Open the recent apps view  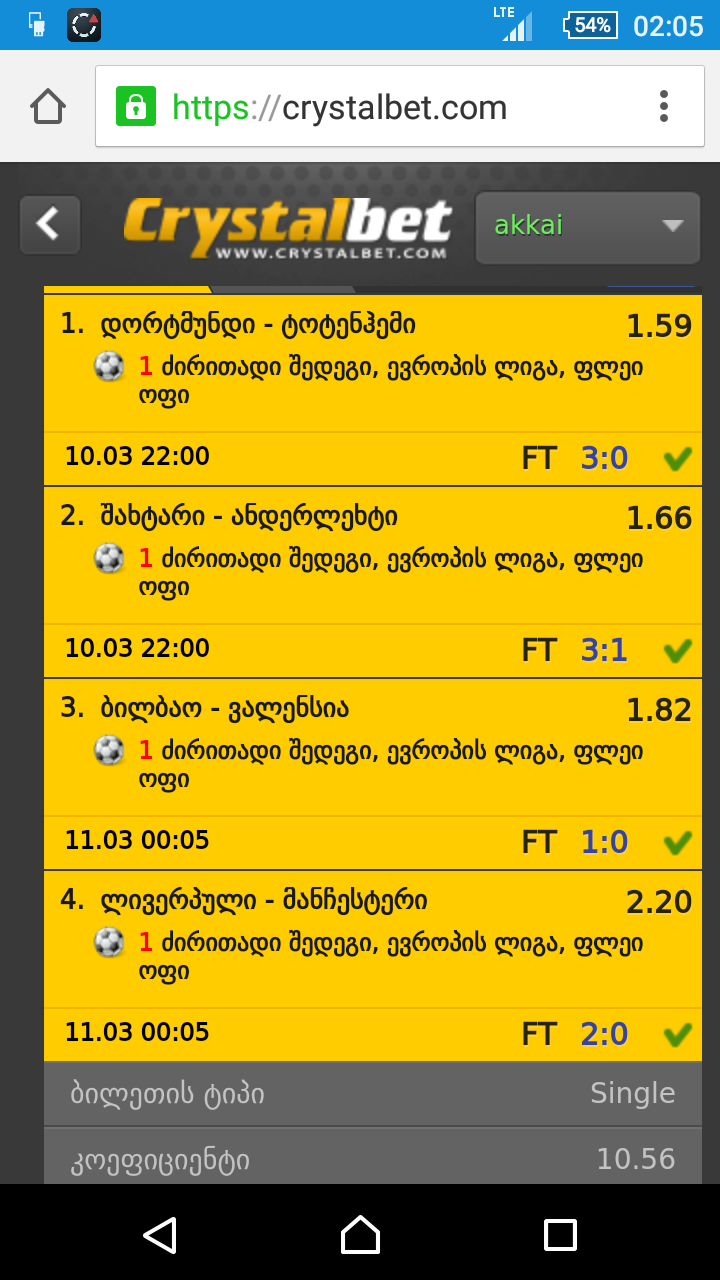coord(560,1235)
